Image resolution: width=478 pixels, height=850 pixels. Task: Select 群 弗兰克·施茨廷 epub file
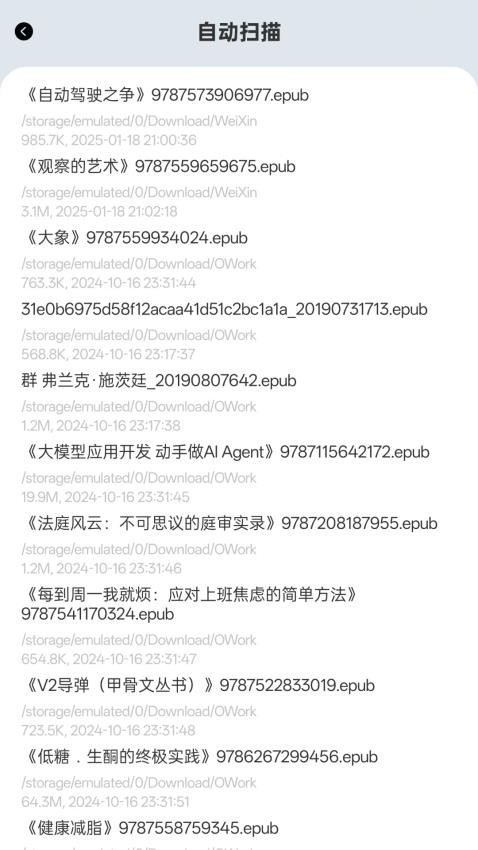(x=239, y=402)
